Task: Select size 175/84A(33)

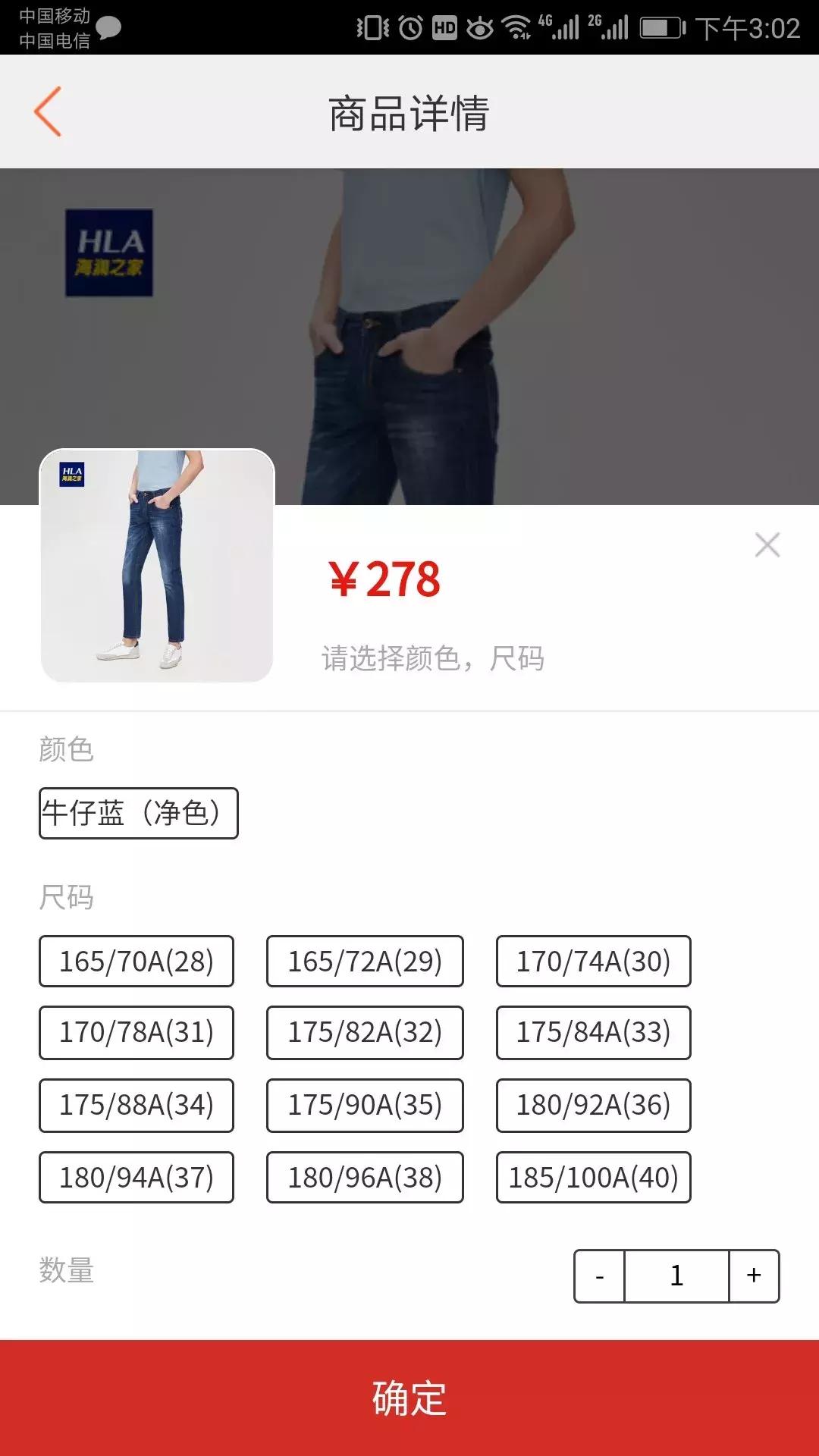Action: pyautogui.click(x=594, y=1033)
